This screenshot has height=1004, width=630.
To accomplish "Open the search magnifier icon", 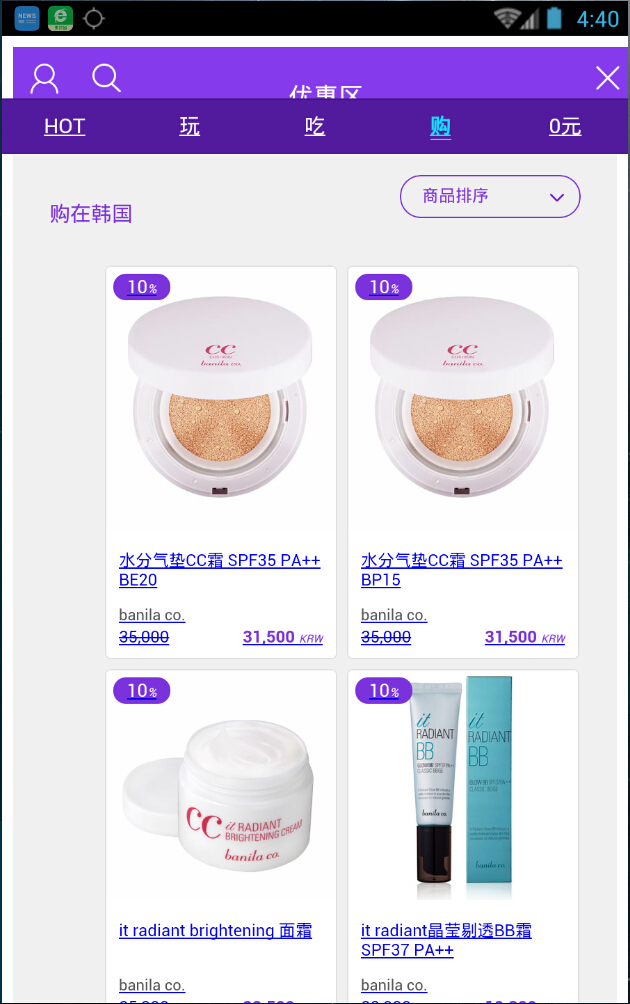I will [x=106, y=78].
